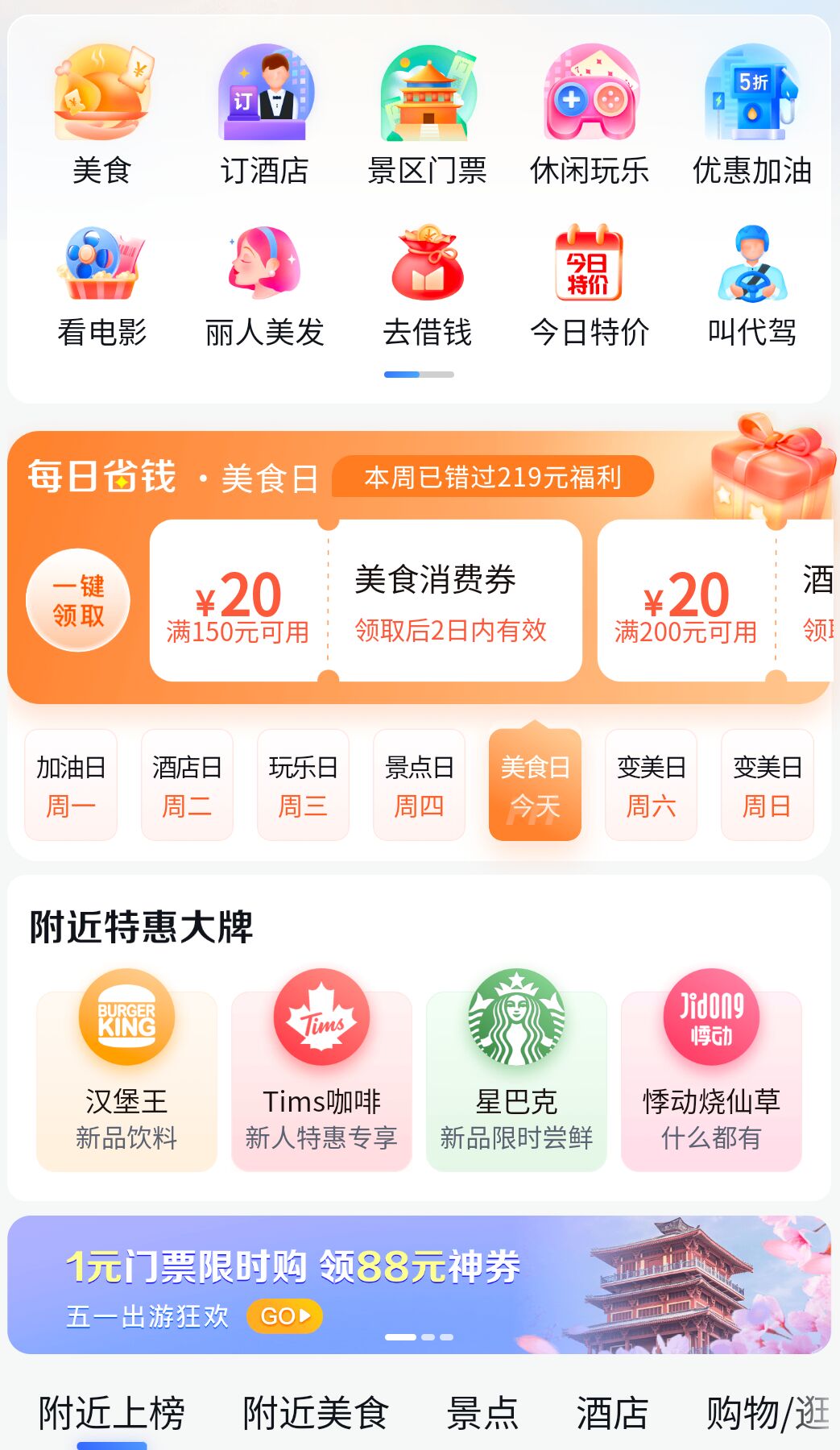Tap GO on 五一出游狂欢 banner

tap(284, 1316)
